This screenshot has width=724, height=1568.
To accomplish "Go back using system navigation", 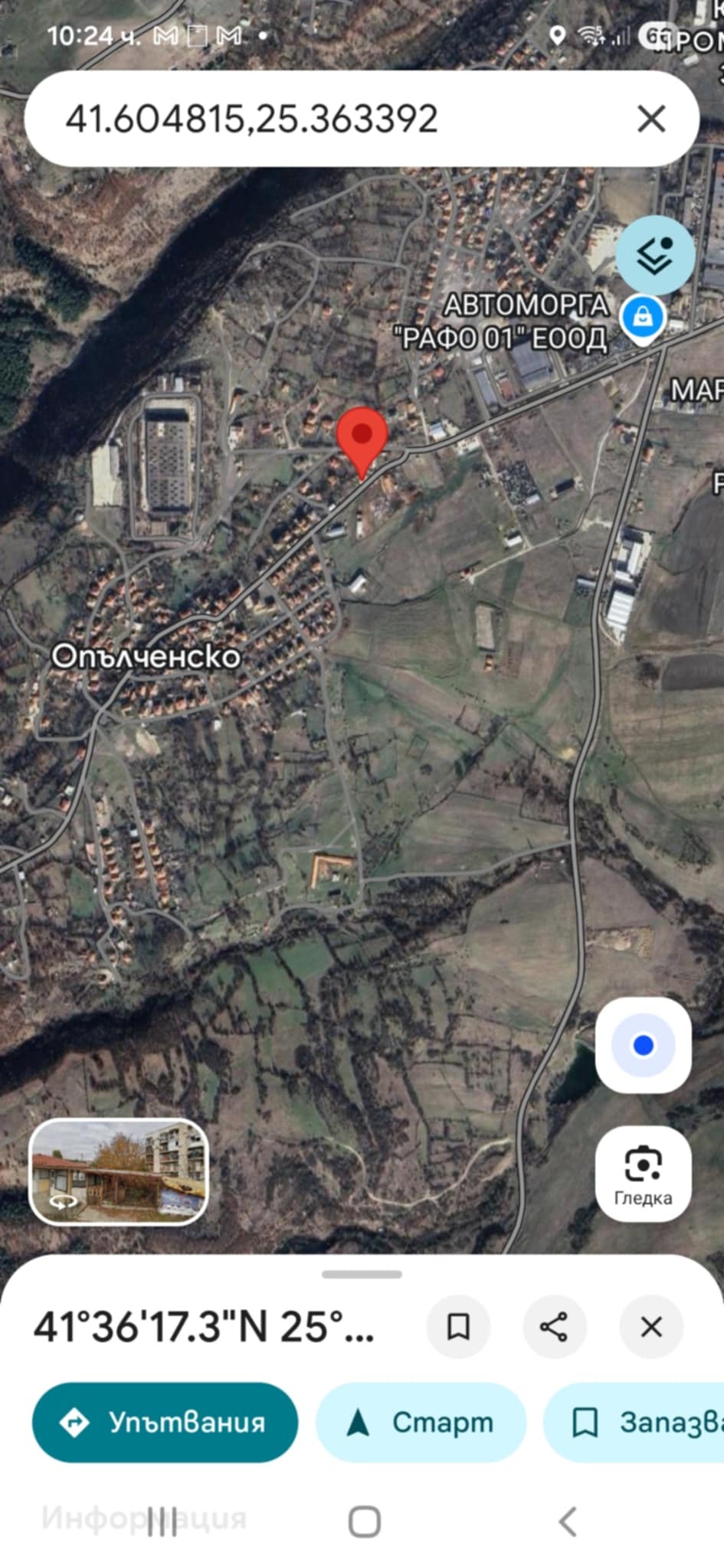I will 567,1521.
